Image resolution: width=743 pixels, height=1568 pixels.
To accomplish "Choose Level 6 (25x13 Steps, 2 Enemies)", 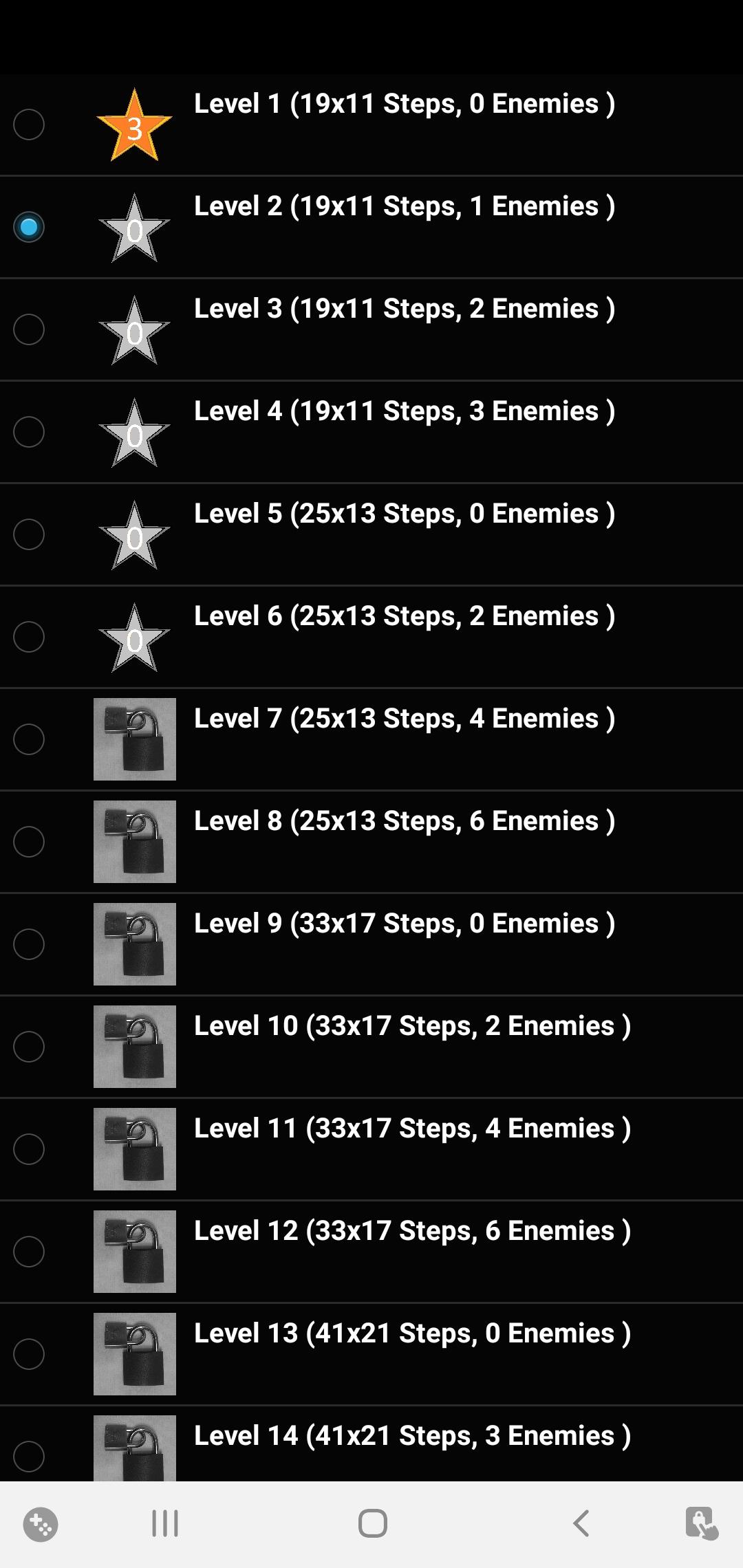I will 29,637.
